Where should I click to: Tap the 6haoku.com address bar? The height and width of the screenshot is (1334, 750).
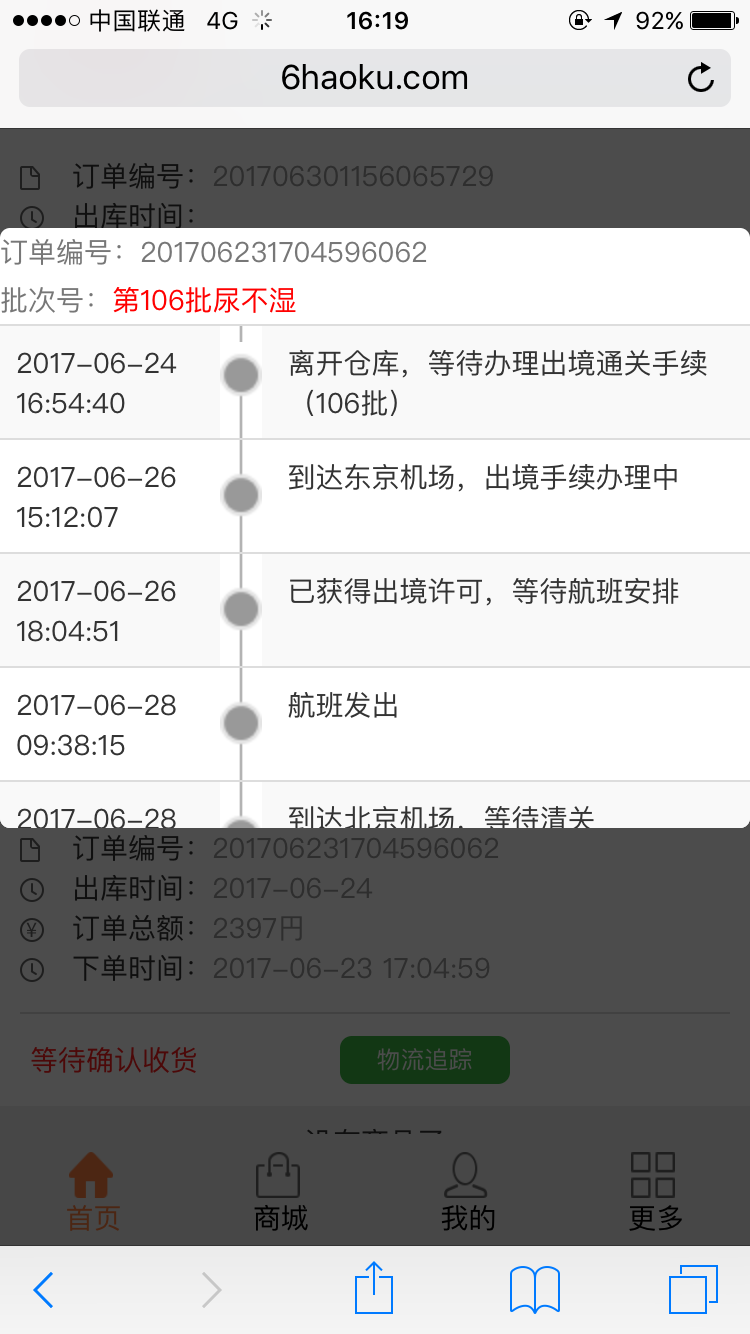coord(375,78)
